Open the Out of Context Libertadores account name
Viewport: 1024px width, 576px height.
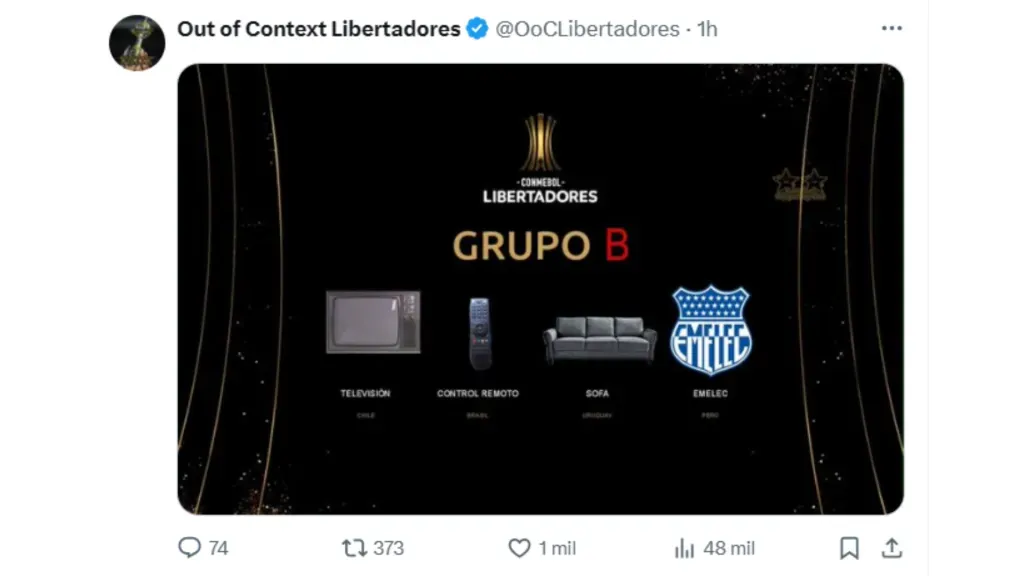[318, 29]
